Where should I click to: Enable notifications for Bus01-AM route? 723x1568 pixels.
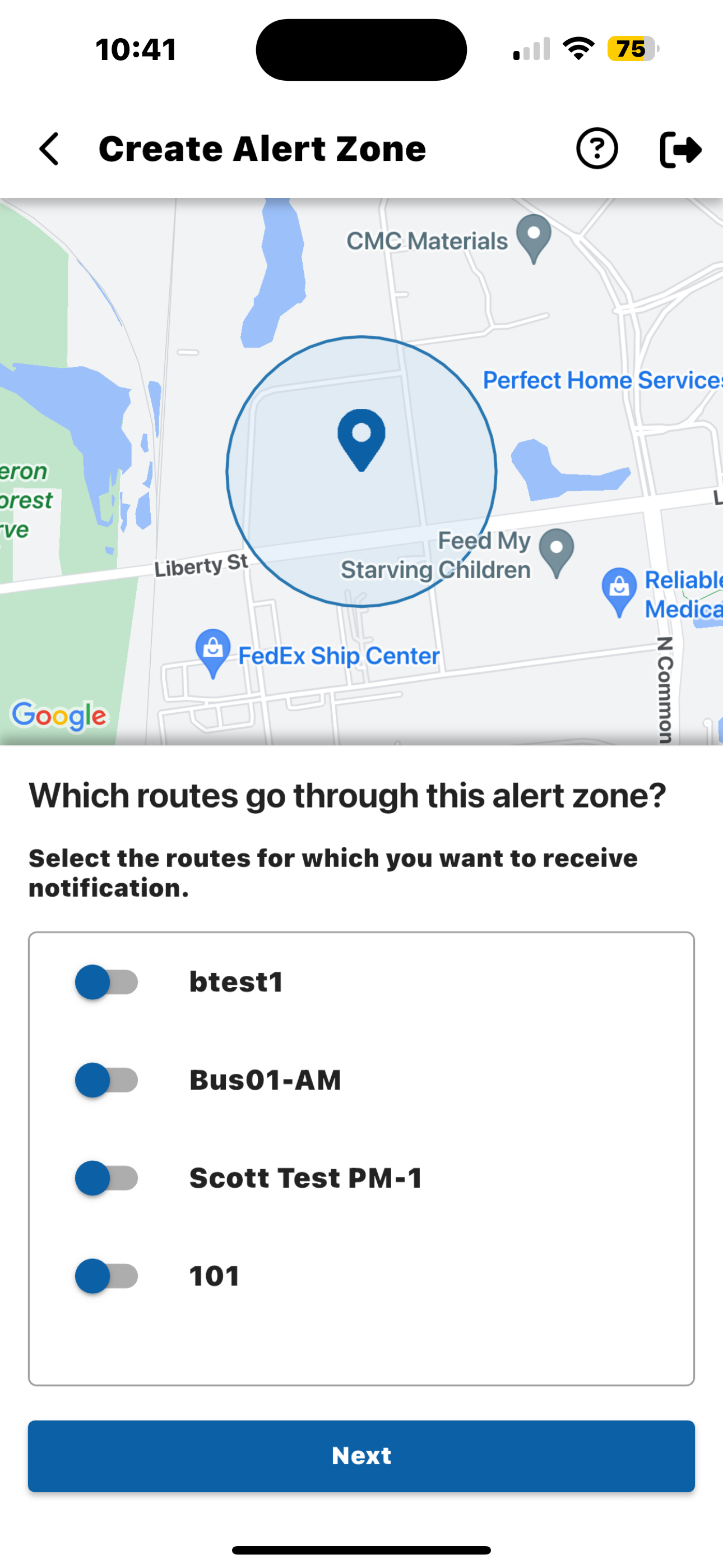[106, 1080]
